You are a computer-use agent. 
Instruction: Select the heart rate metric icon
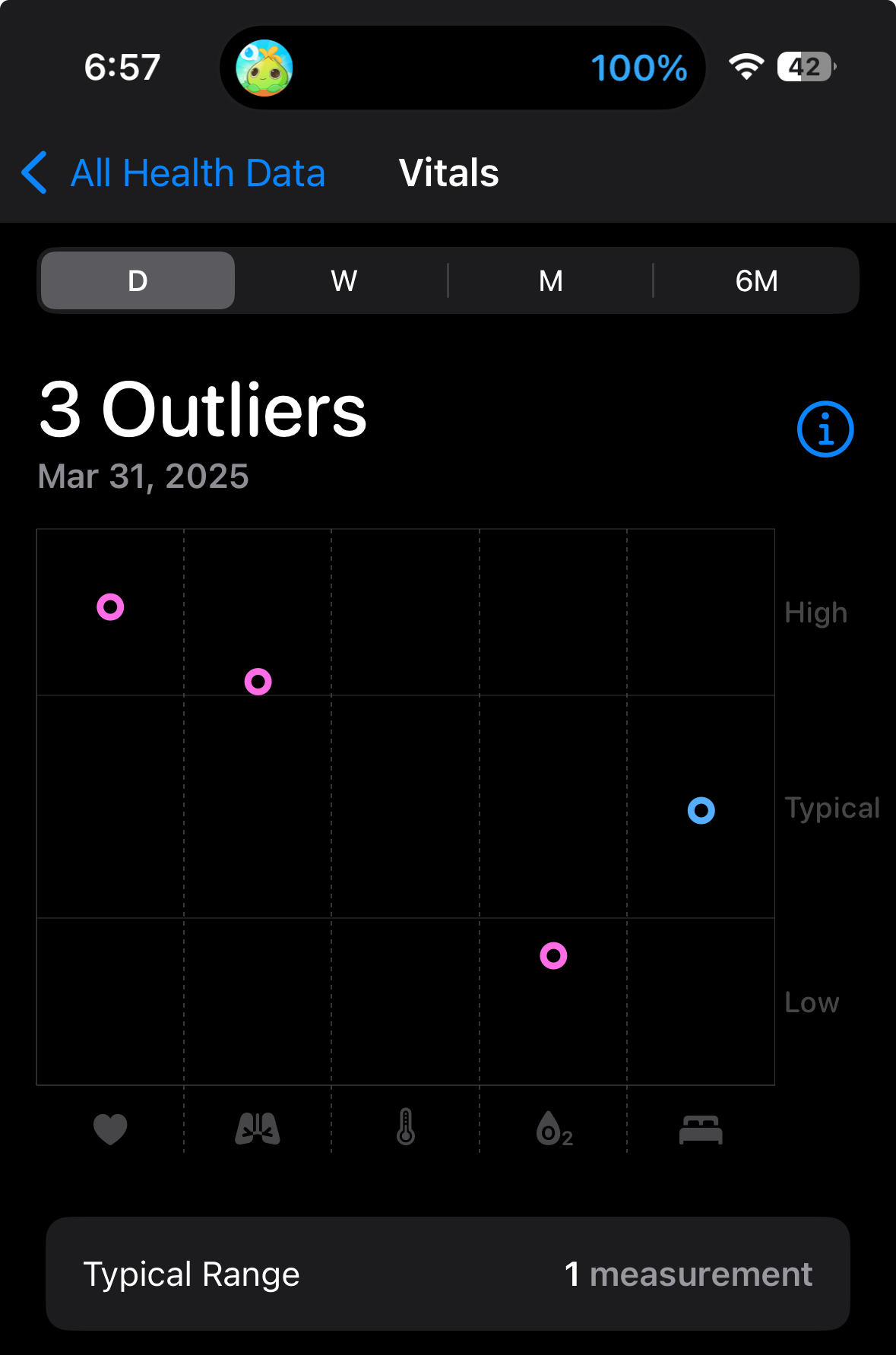click(x=110, y=1129)
